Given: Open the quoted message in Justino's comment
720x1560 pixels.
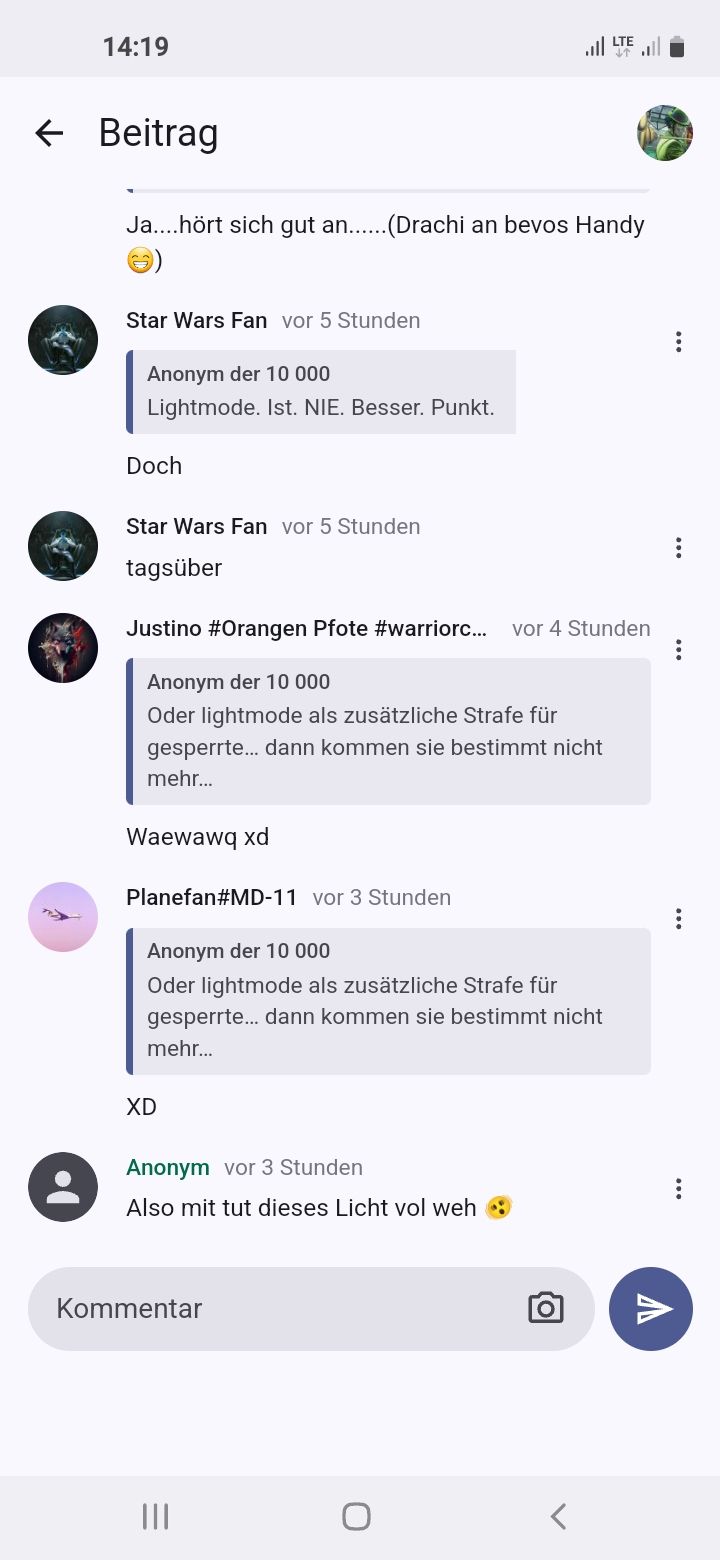Looking at the screenshot, I should [x=388, y=731].
